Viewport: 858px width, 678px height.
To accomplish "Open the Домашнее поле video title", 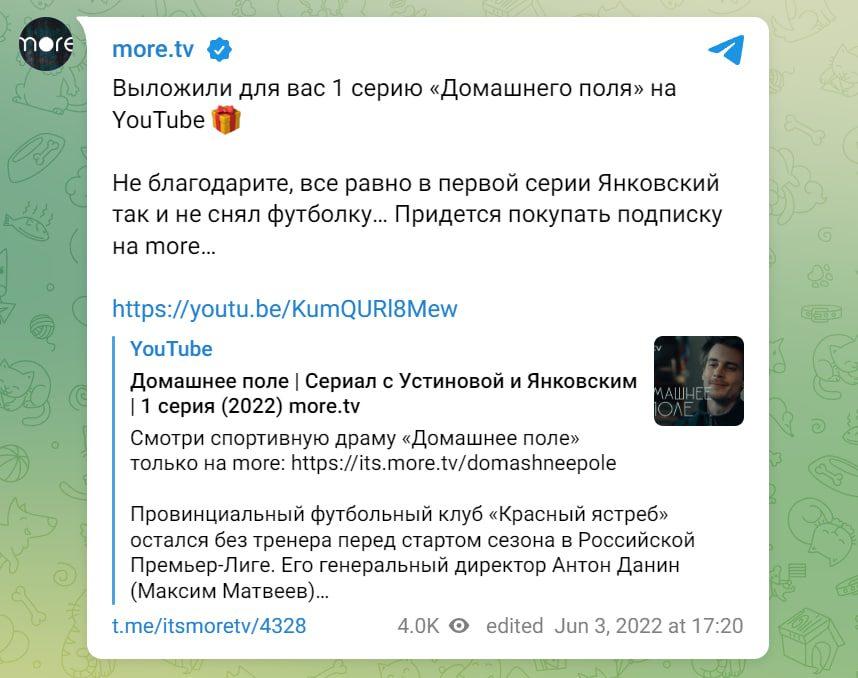I will click(x=383, y=393).
